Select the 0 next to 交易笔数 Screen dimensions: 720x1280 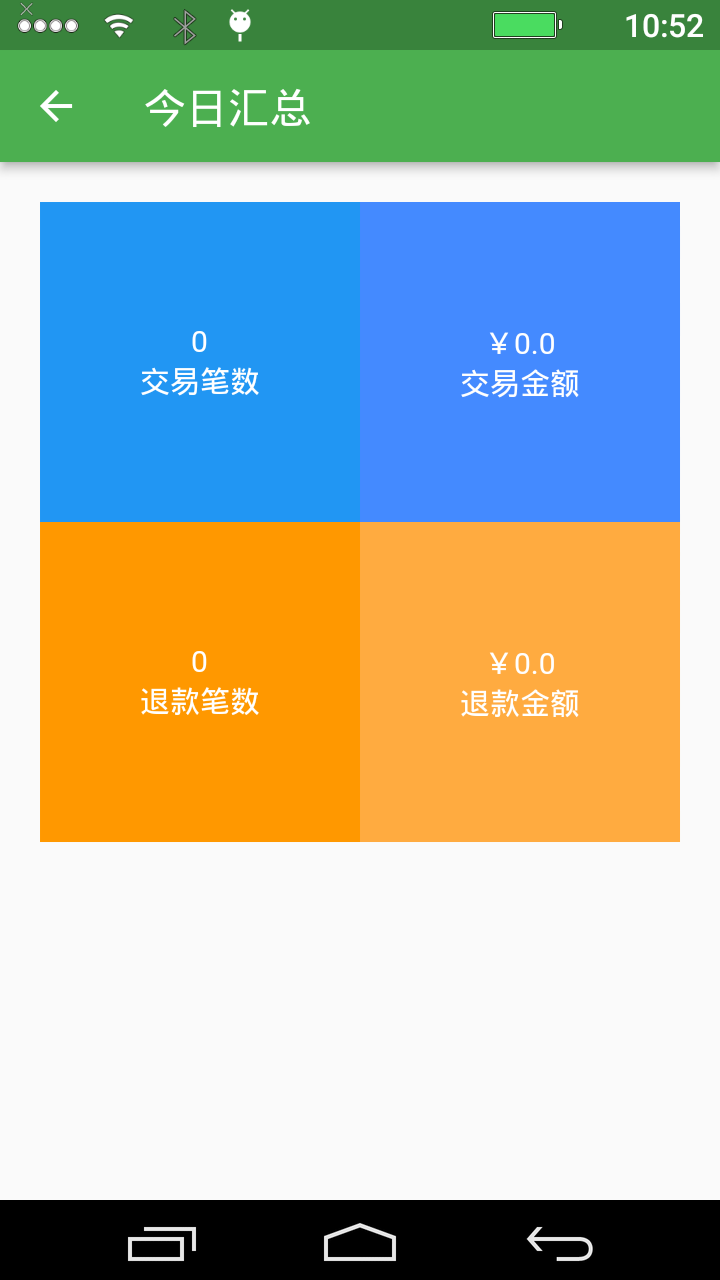tap(199, 341)
